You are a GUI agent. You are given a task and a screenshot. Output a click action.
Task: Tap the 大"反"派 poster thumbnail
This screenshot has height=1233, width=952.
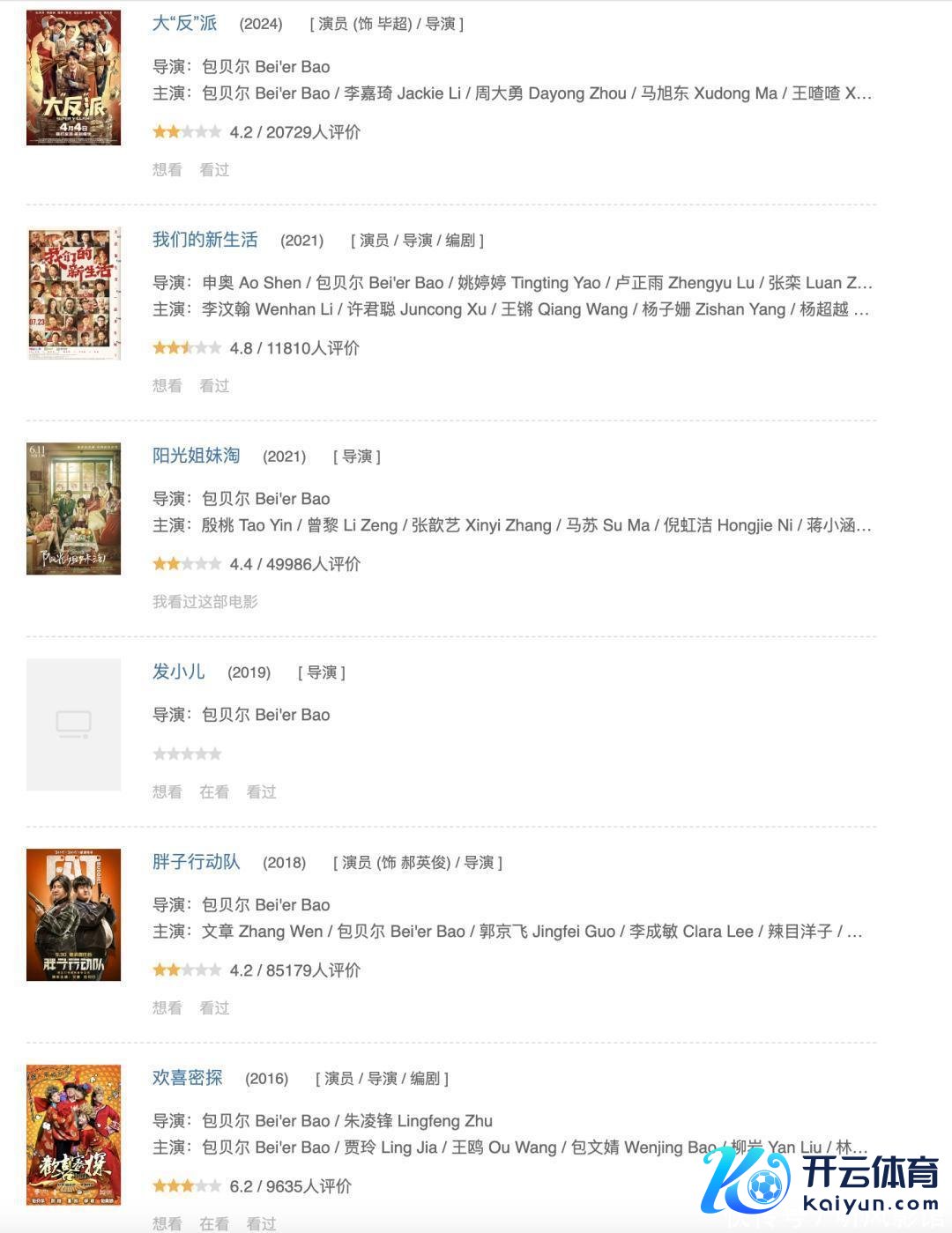(x=74, y=78)
